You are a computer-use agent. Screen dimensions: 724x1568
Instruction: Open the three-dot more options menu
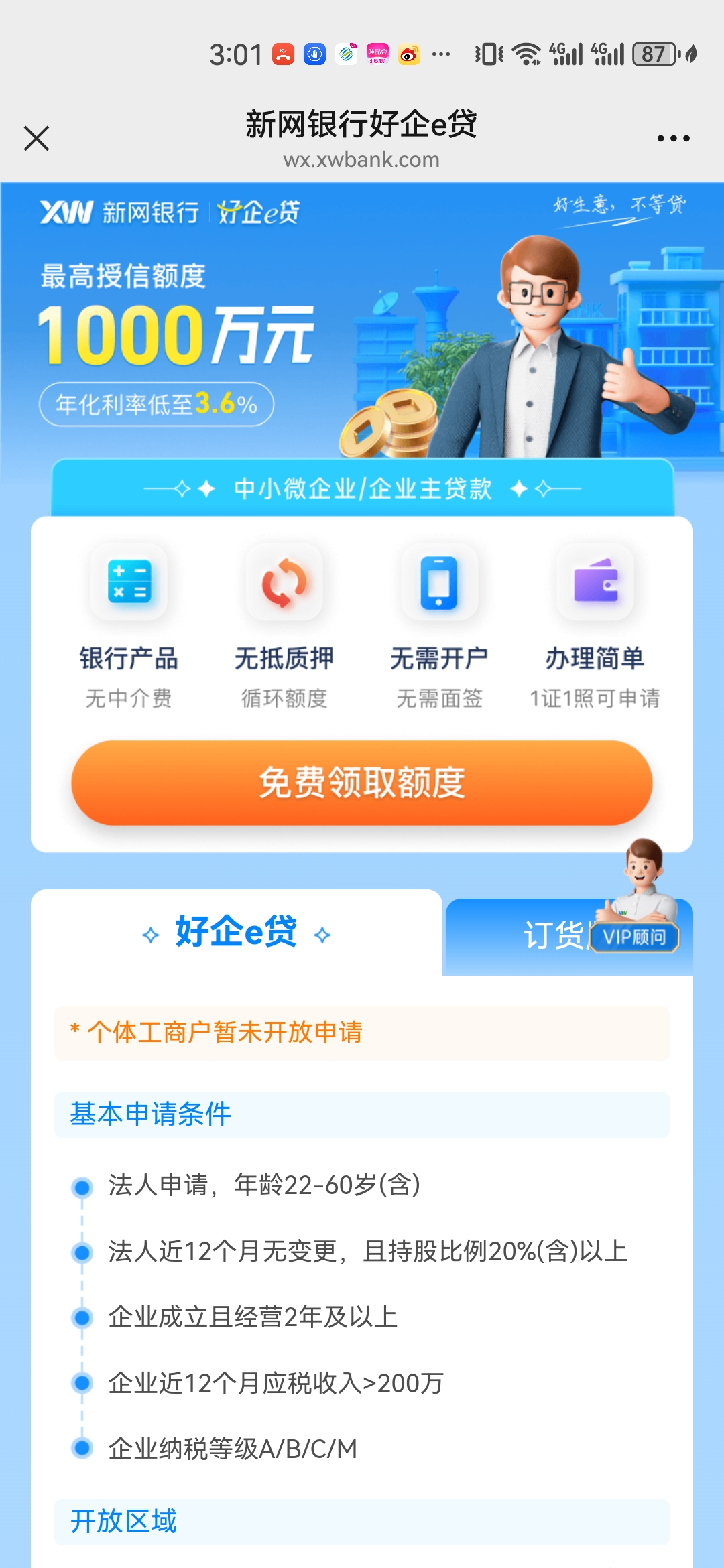673,139
